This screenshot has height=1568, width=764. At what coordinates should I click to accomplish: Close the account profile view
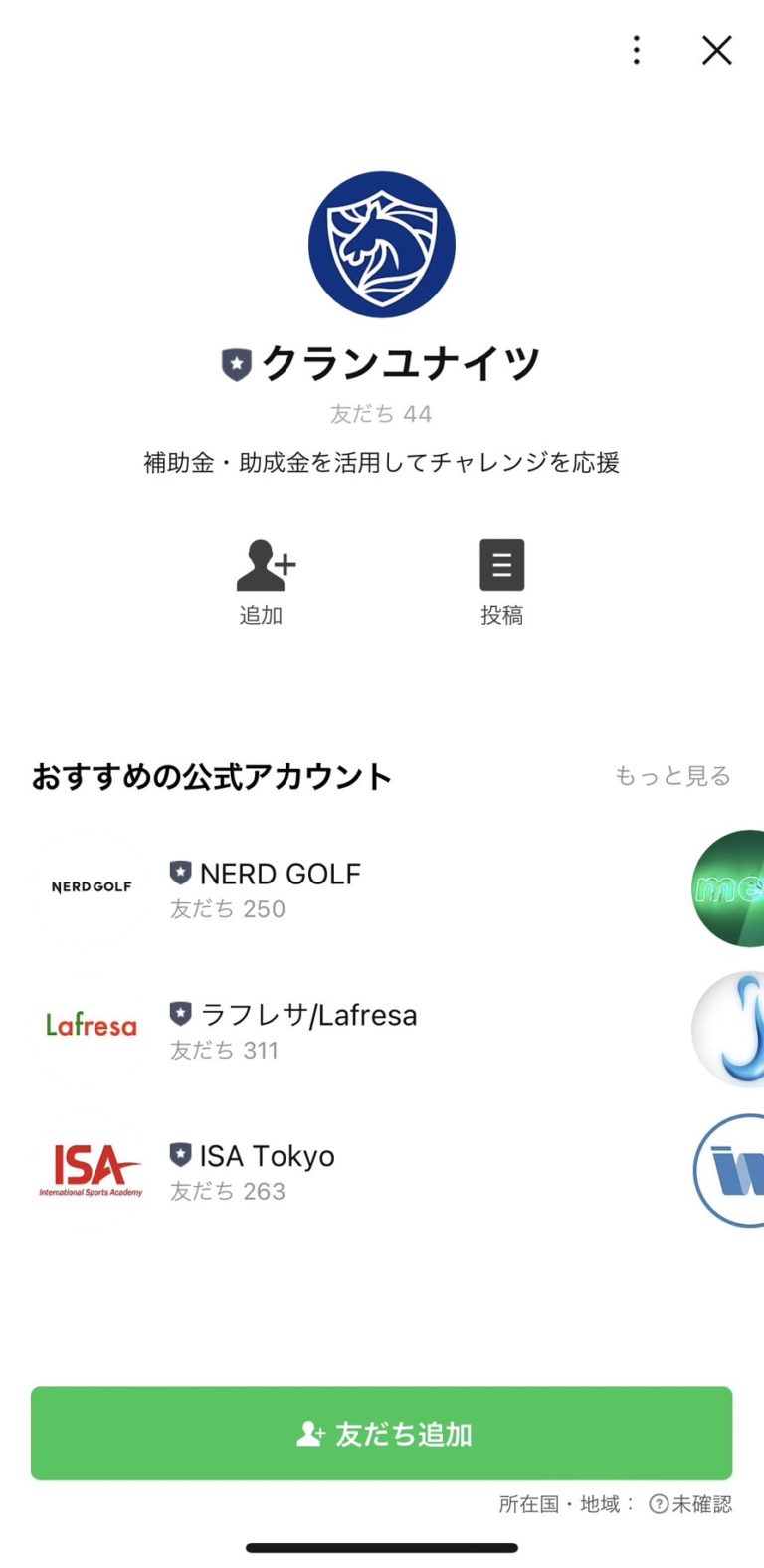716,50
